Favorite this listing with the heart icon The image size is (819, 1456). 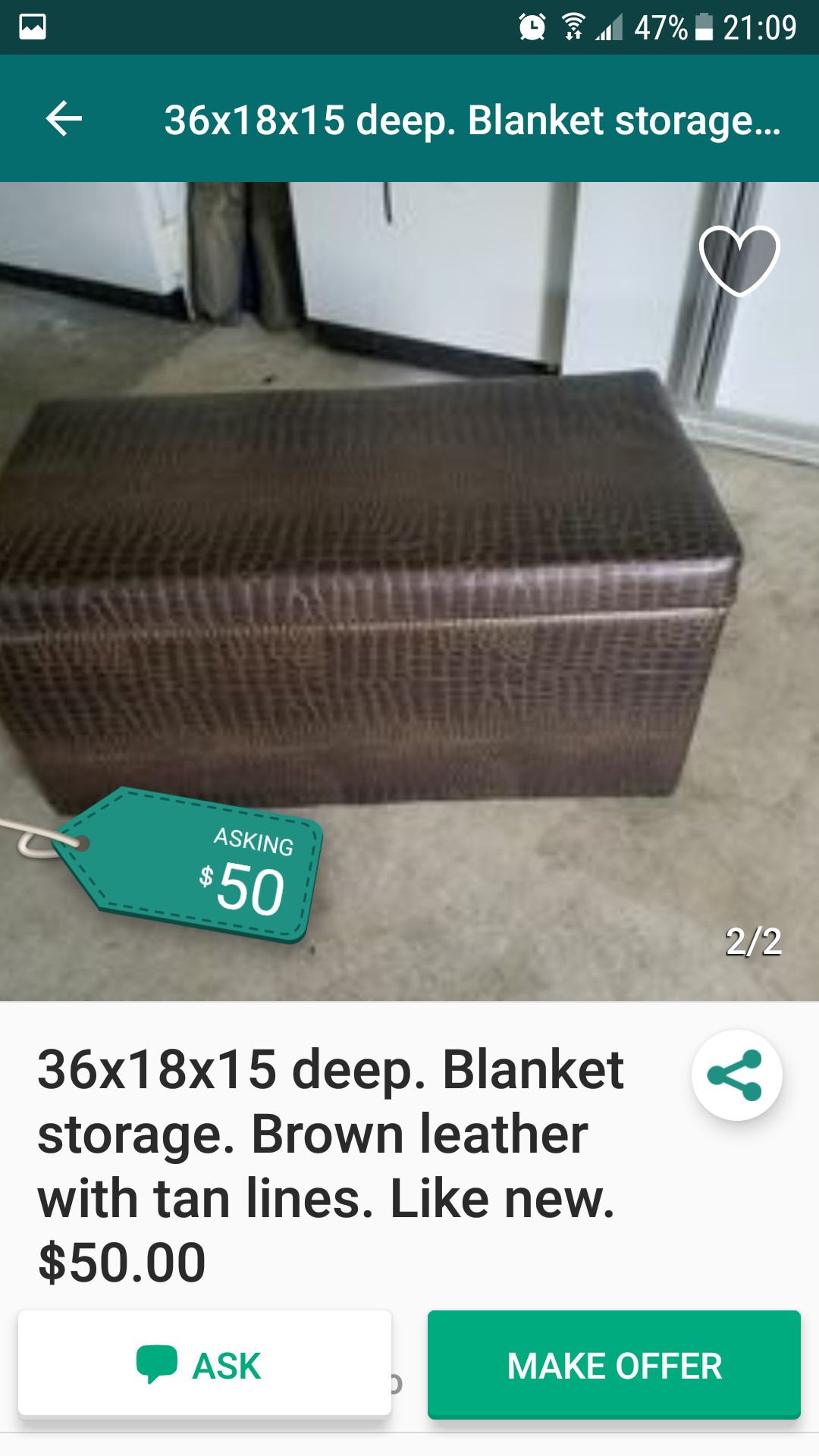pos(739,260)
